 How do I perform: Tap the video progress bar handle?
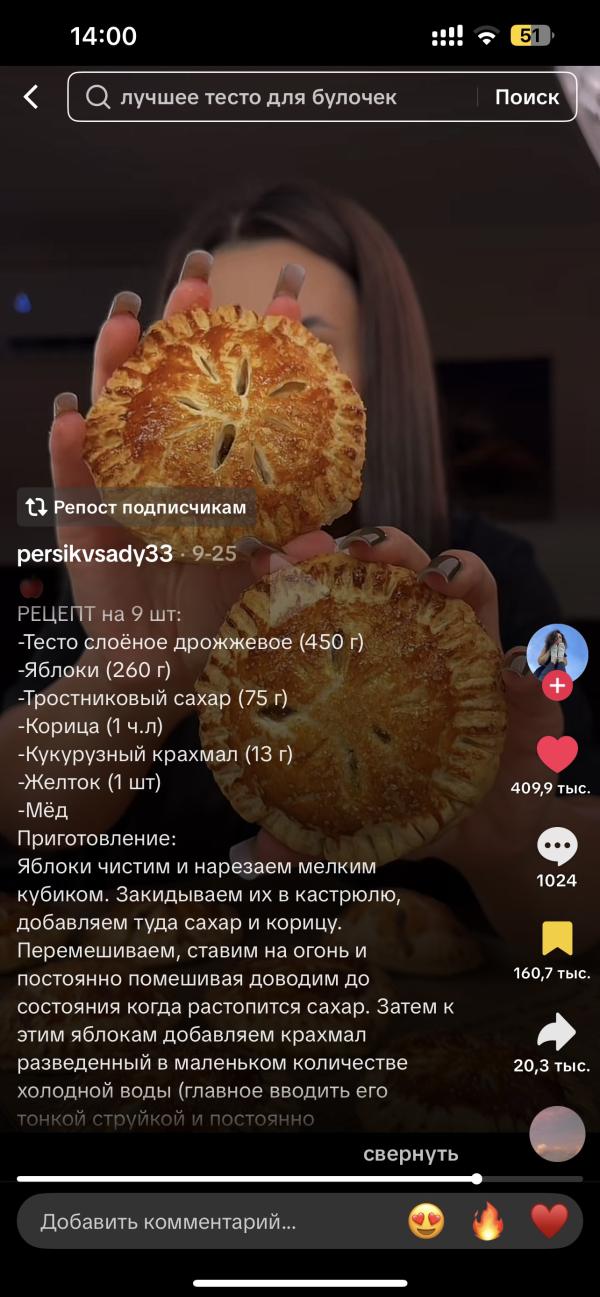tap(477, 1179)
